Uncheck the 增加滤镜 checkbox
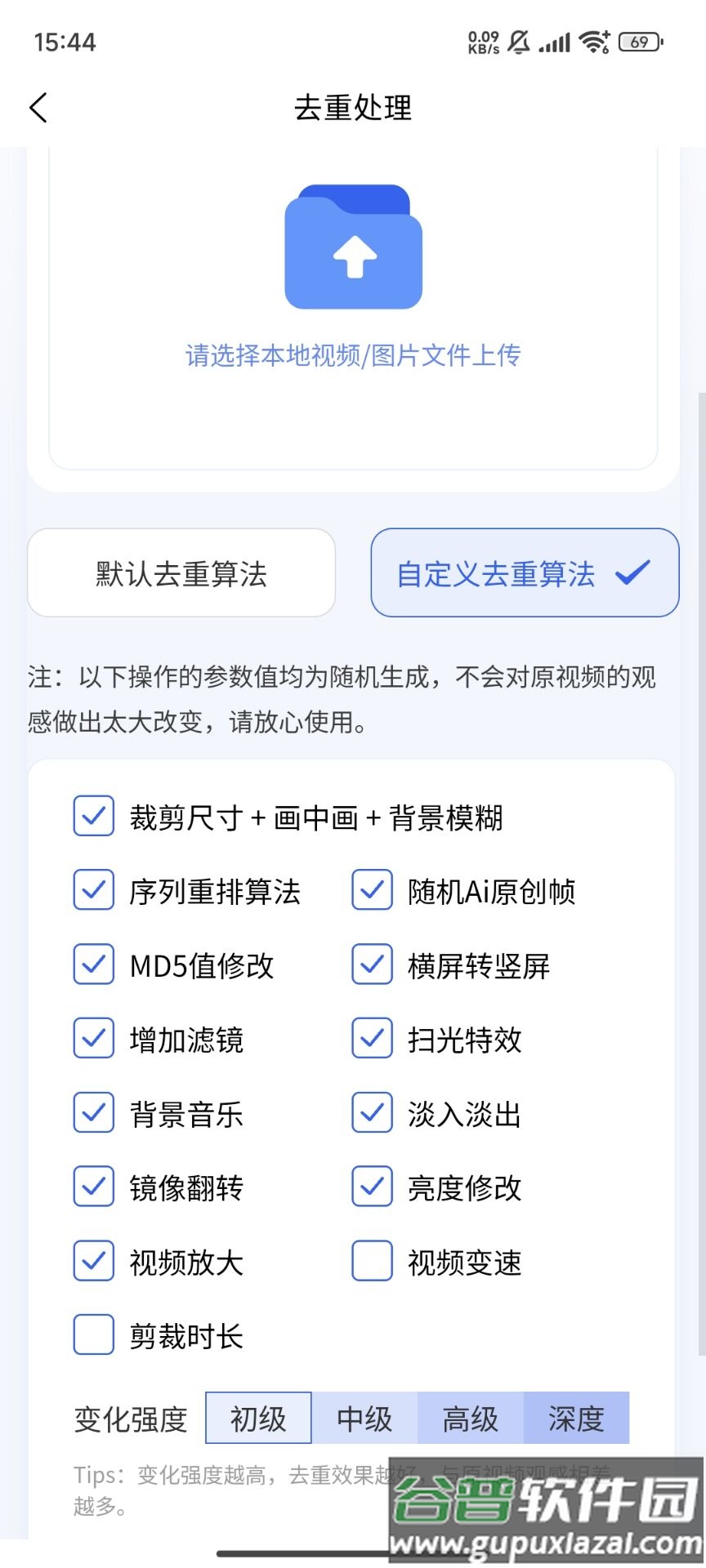This screenshot has height=1568, width=706. coord(94,1039)
